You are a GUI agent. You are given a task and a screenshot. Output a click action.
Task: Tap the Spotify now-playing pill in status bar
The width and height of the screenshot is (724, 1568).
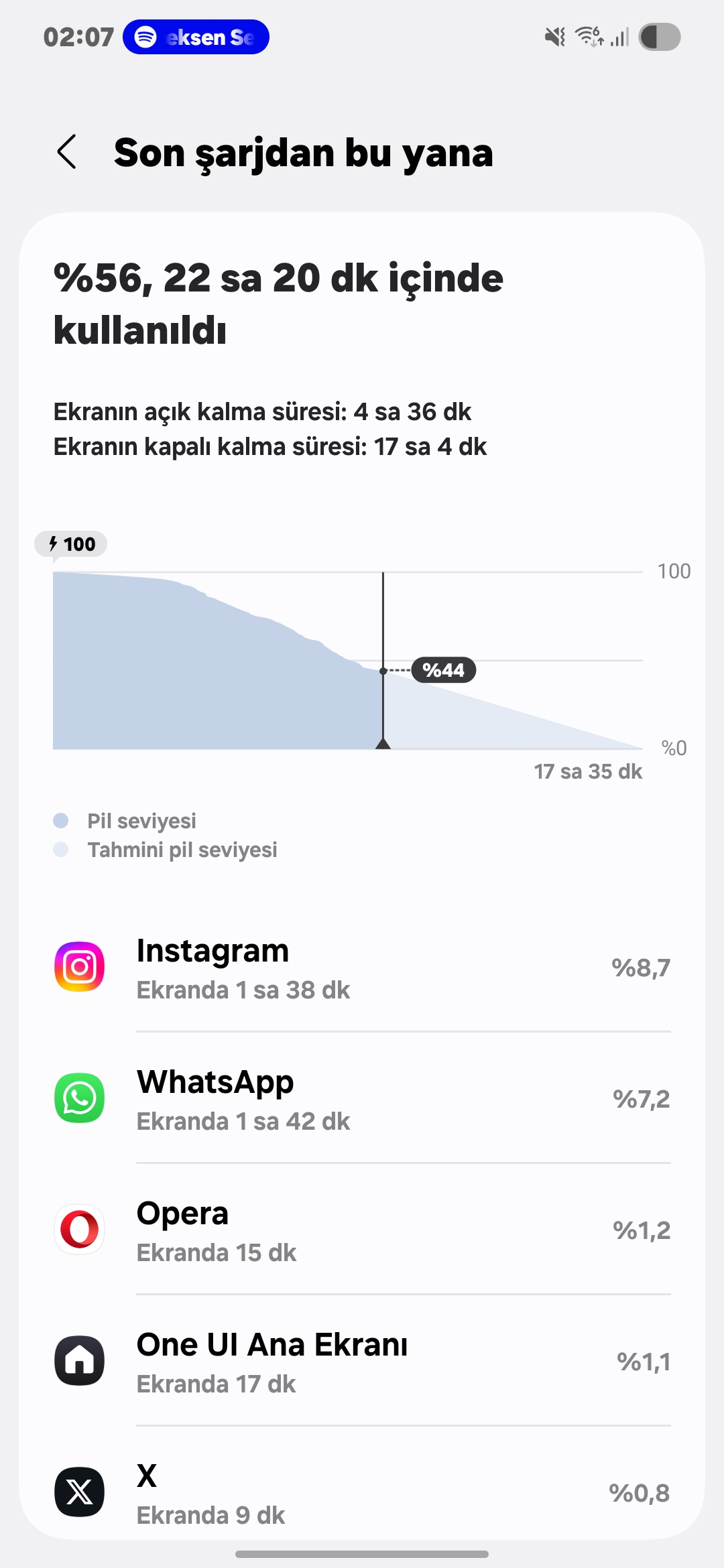click(196, 37)
